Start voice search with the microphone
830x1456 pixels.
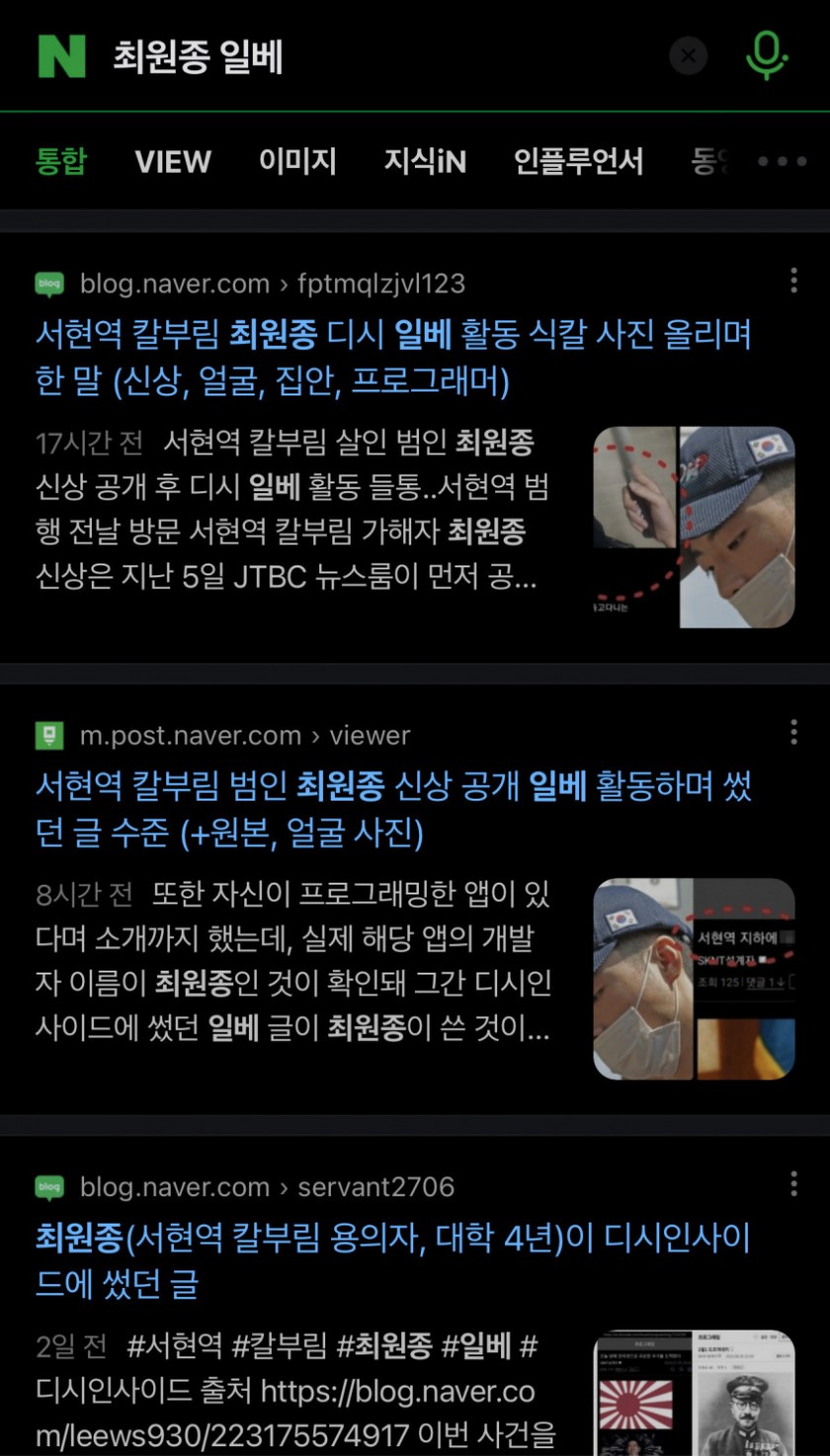coord(766,55)
